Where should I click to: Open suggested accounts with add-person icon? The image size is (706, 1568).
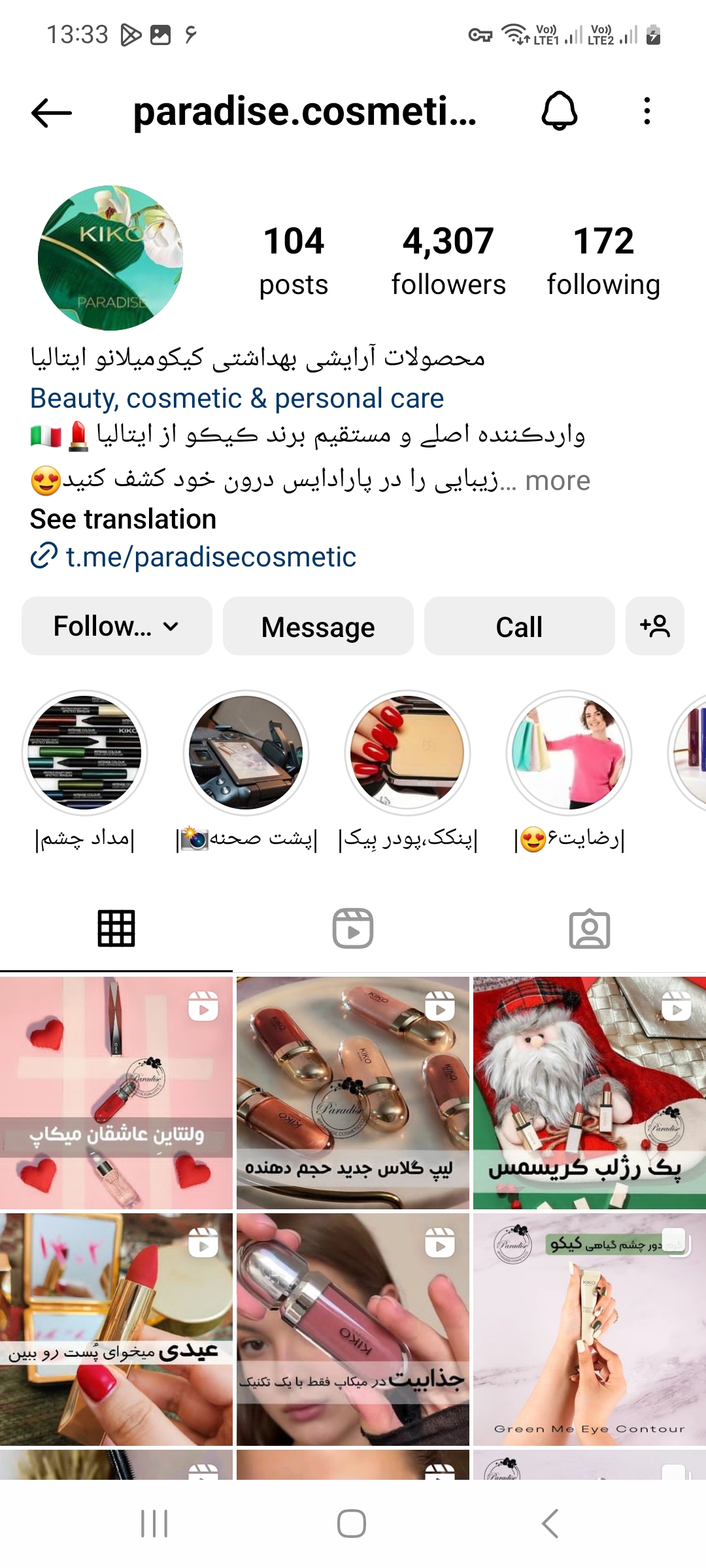[x=655, y=627]
